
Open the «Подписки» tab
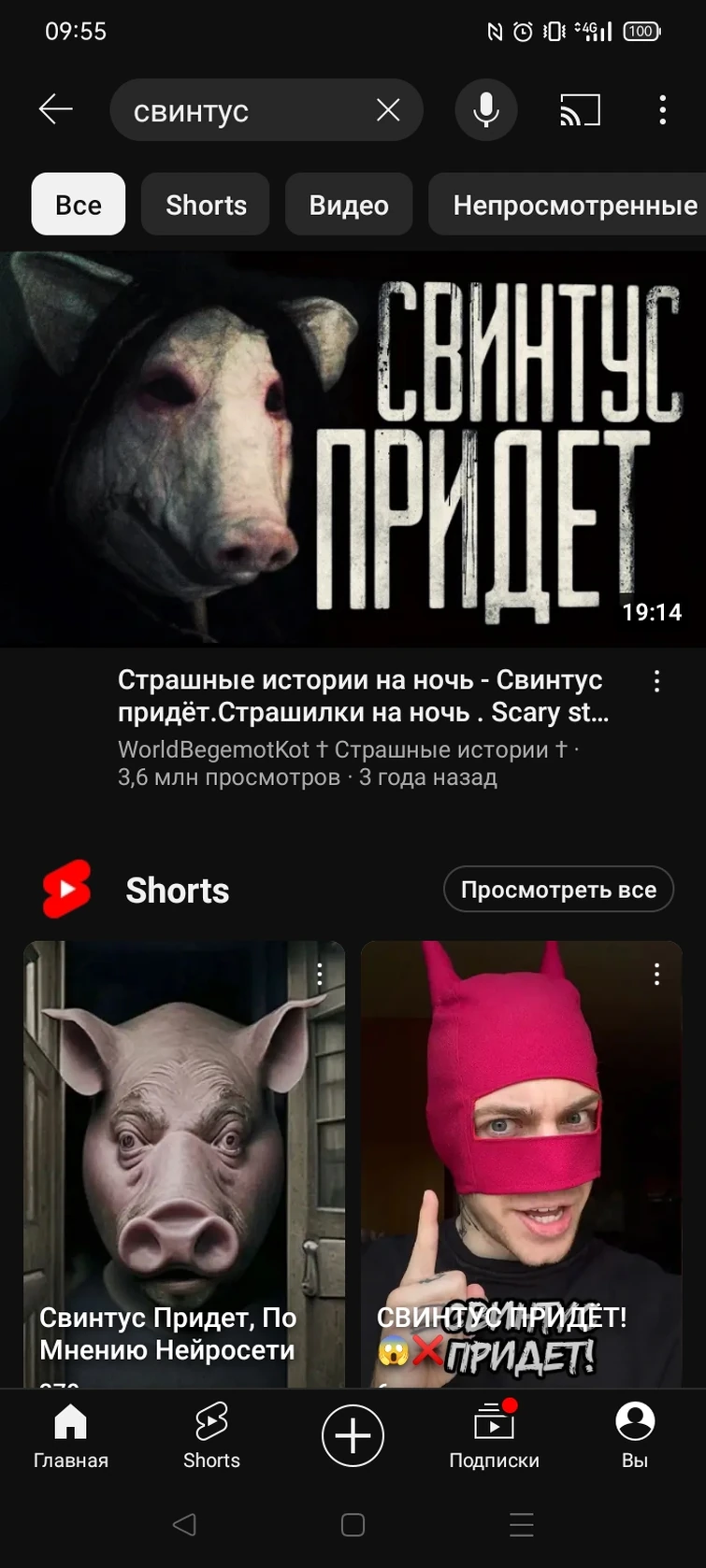(x=494, y=1435)
